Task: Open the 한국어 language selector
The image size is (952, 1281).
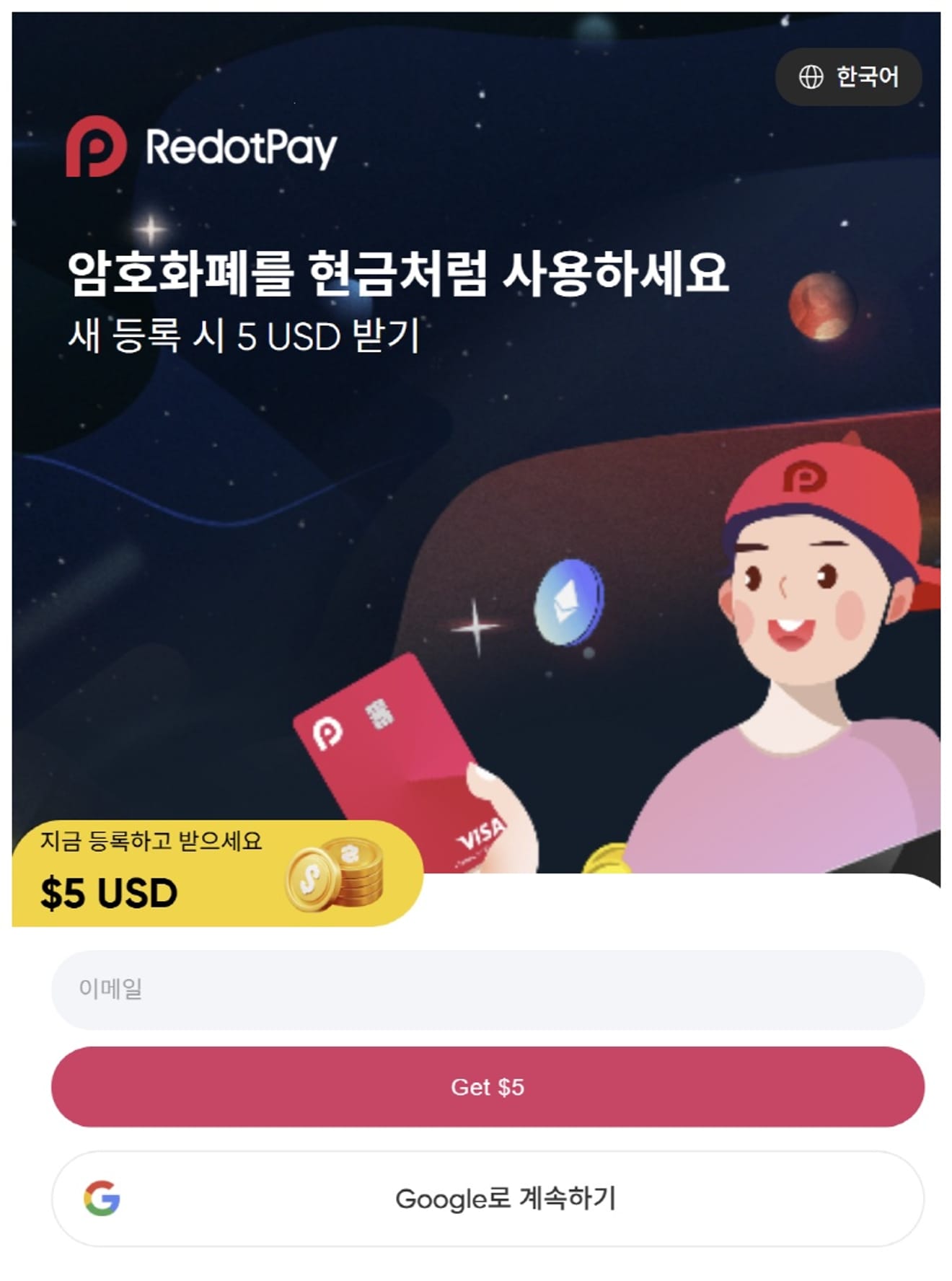Action: 848,76
